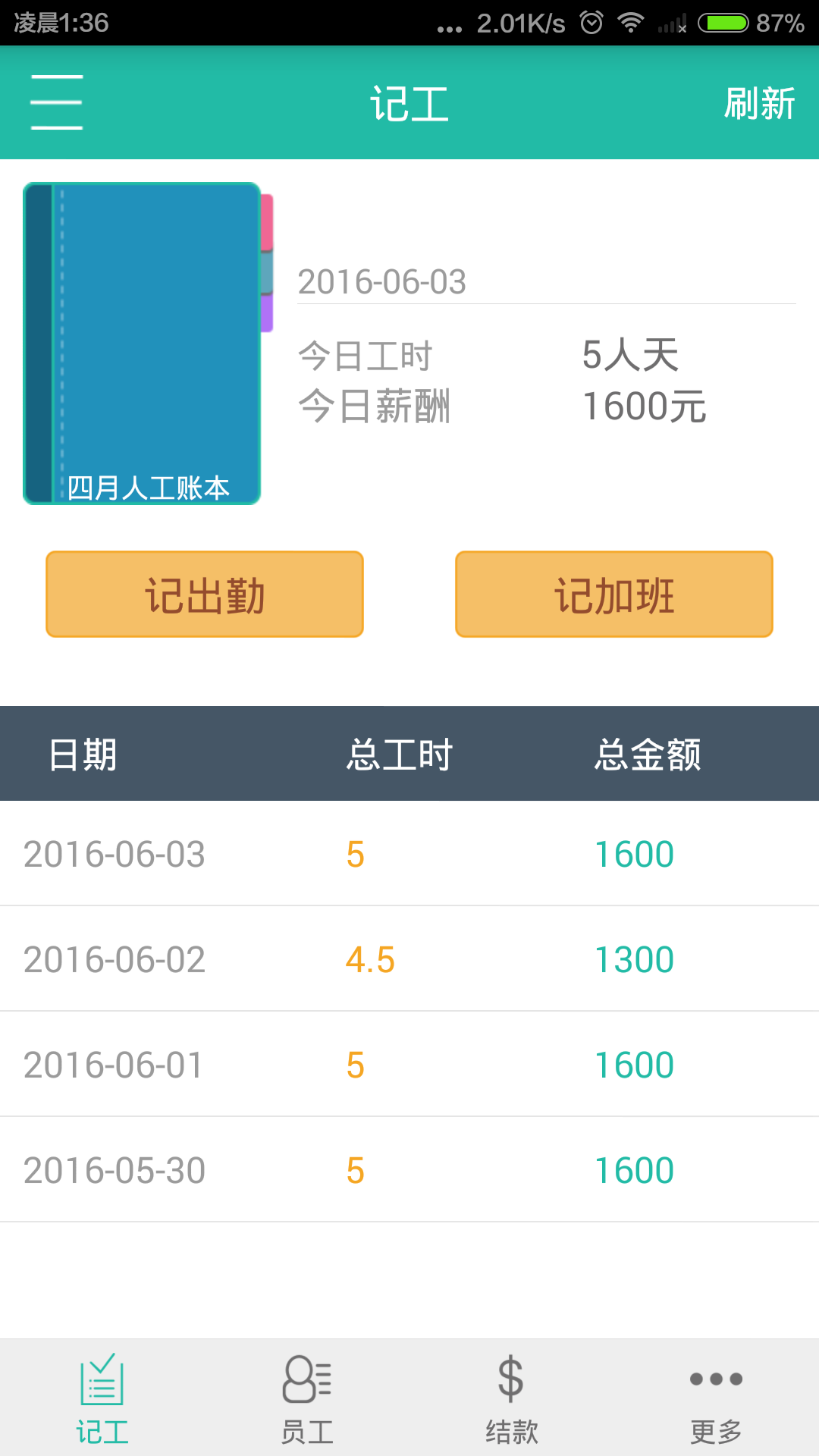Open the 2016-06-03 record row
This screenshot has width=819, height=1456.
(x=409, y=854)
